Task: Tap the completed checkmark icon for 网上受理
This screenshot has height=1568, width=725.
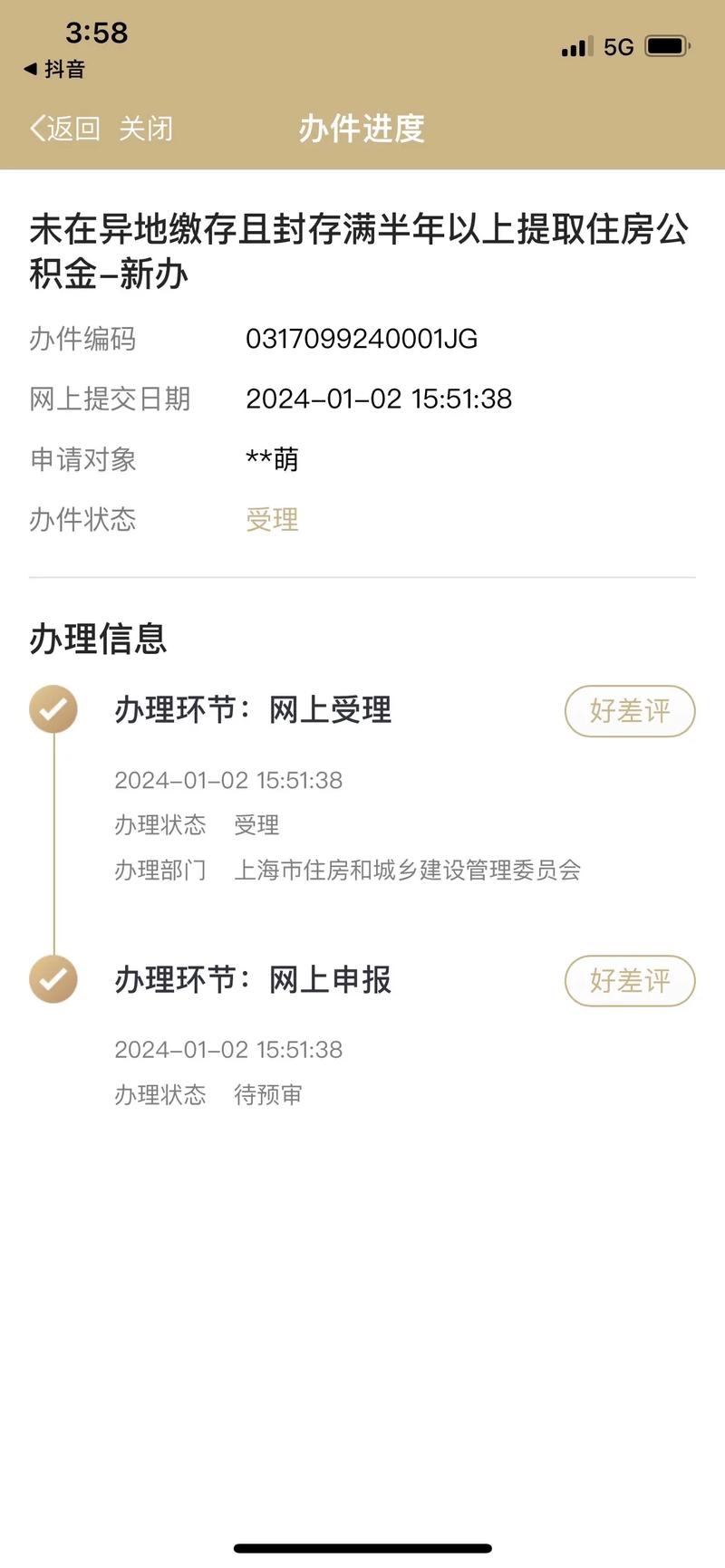Action: pyautogui.click(x=53, y=710)
